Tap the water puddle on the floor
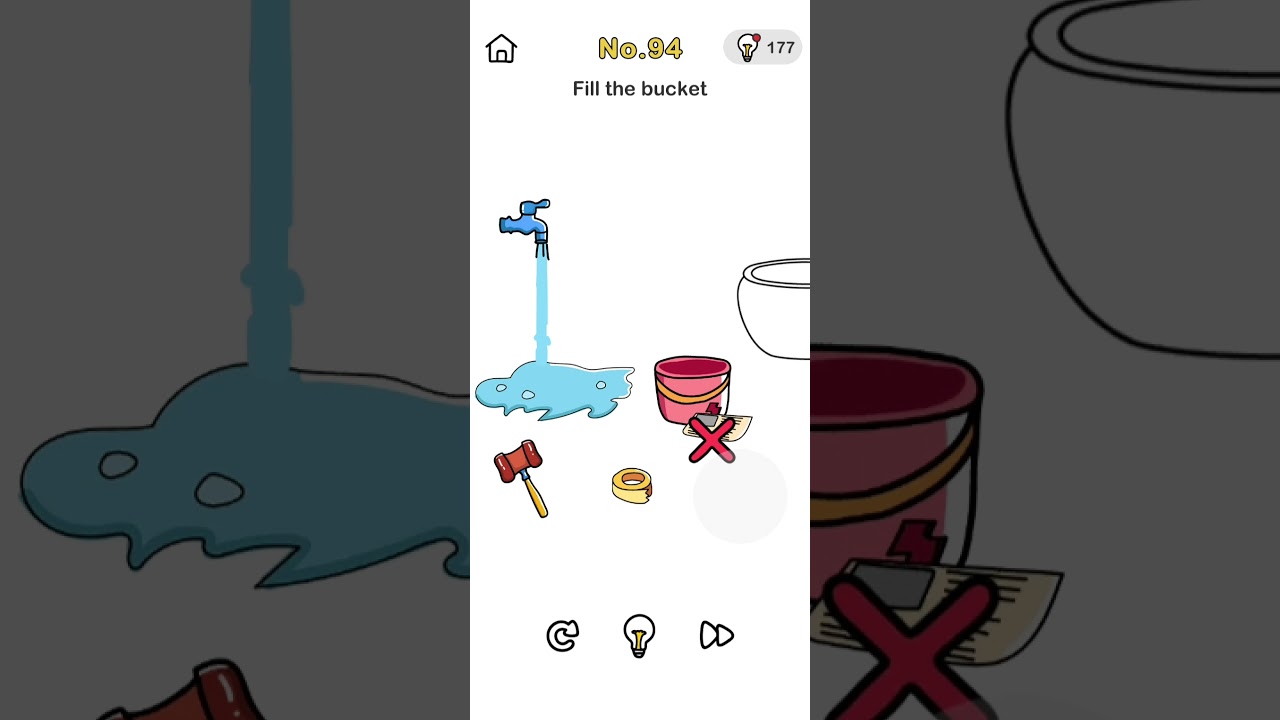This screenshot has width=1280, height=720. [x=553, y=390]
